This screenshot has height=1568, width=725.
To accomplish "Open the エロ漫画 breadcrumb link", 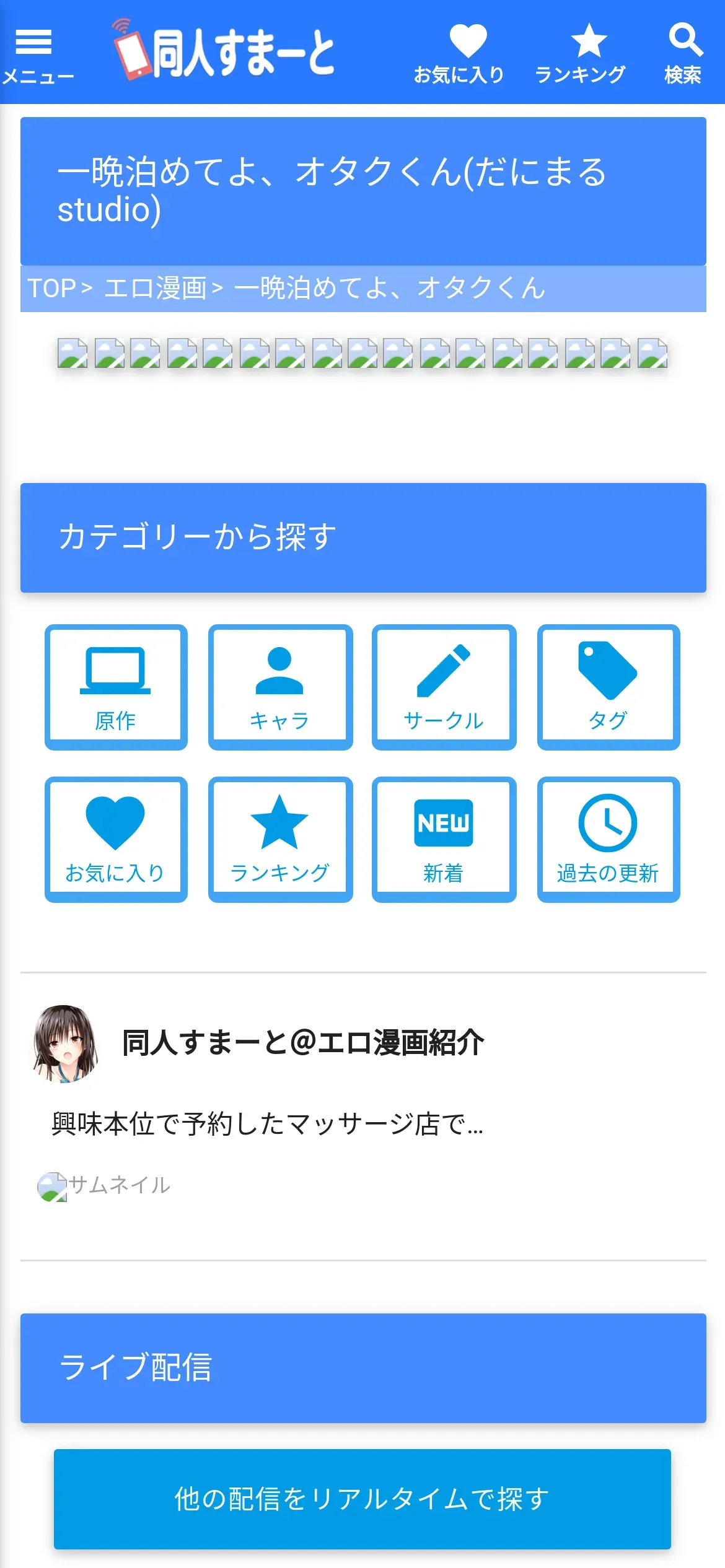I will point(155,289).
